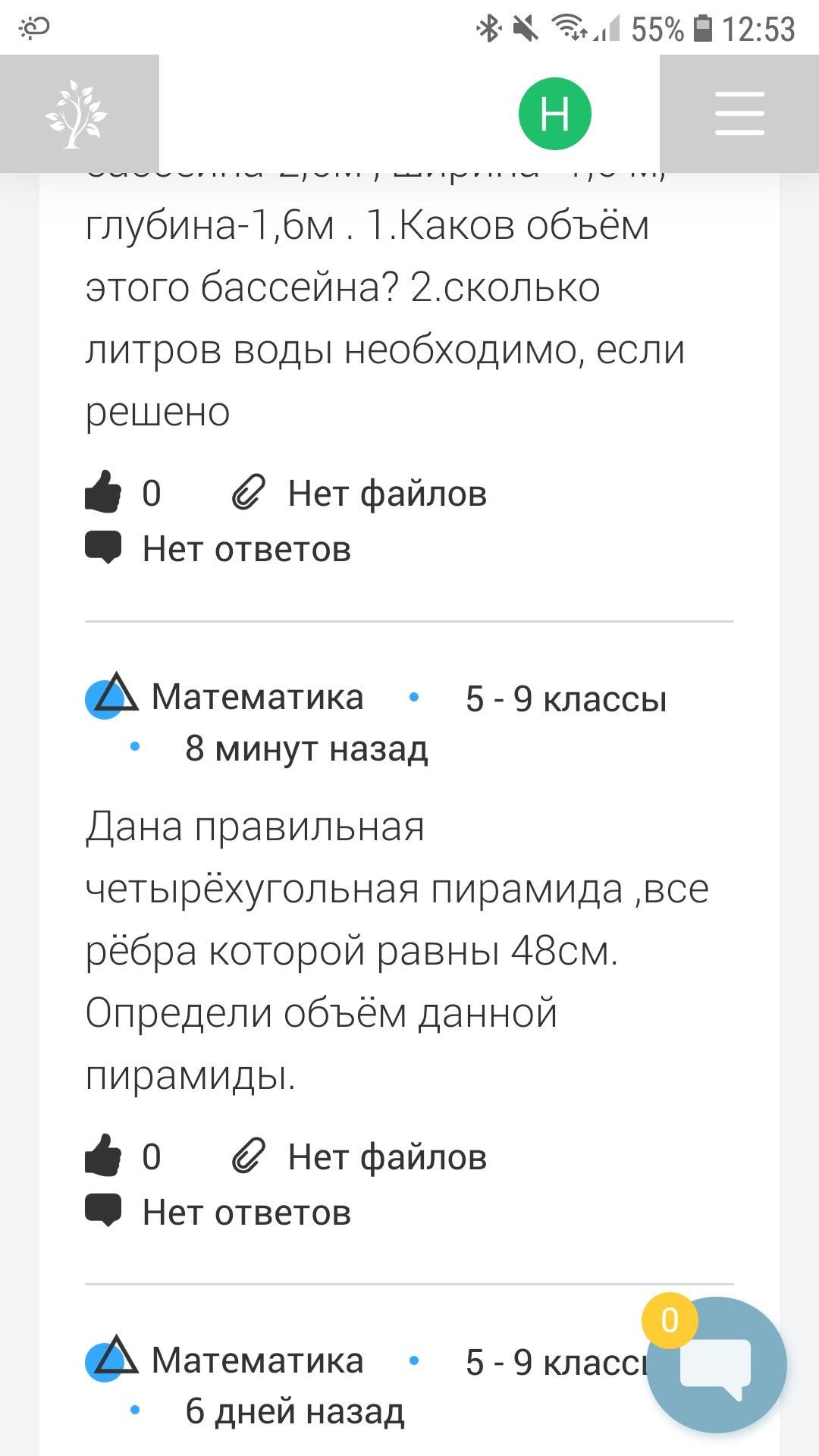Like the pool volume question

tap(103, 492)
